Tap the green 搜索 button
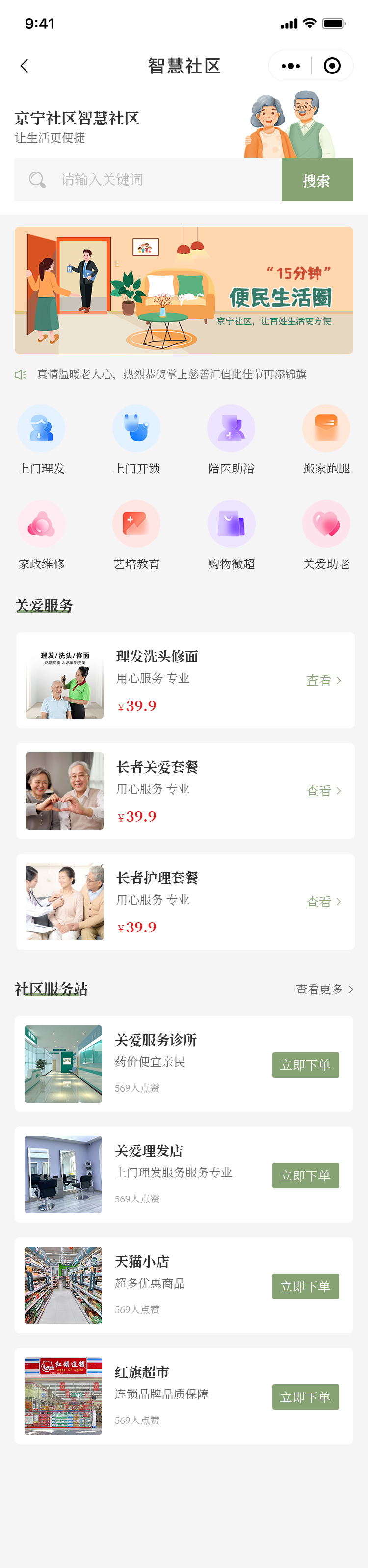 [x=317, y=179]
